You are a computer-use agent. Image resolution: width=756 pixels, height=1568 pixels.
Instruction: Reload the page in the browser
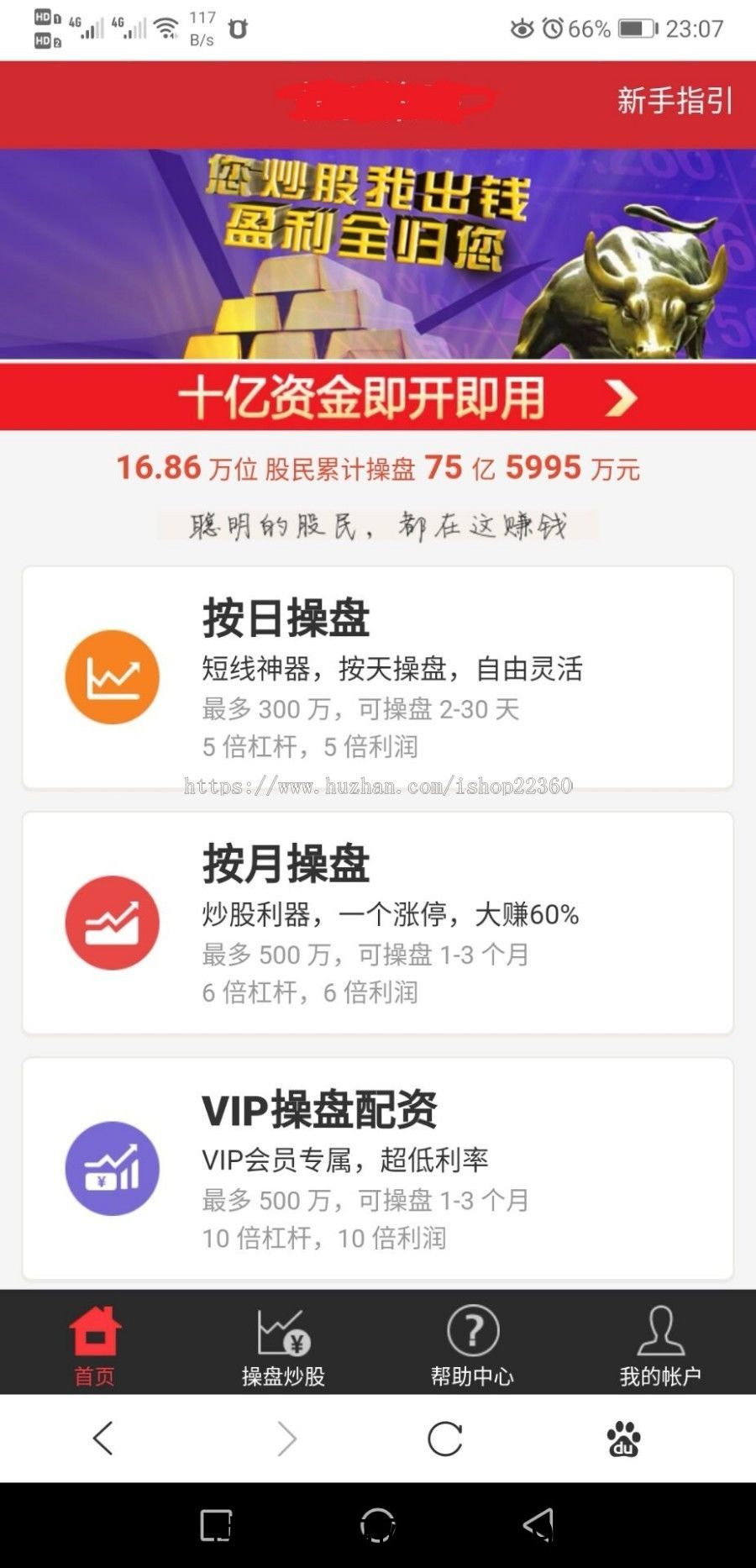click(x=444, y=1439)
